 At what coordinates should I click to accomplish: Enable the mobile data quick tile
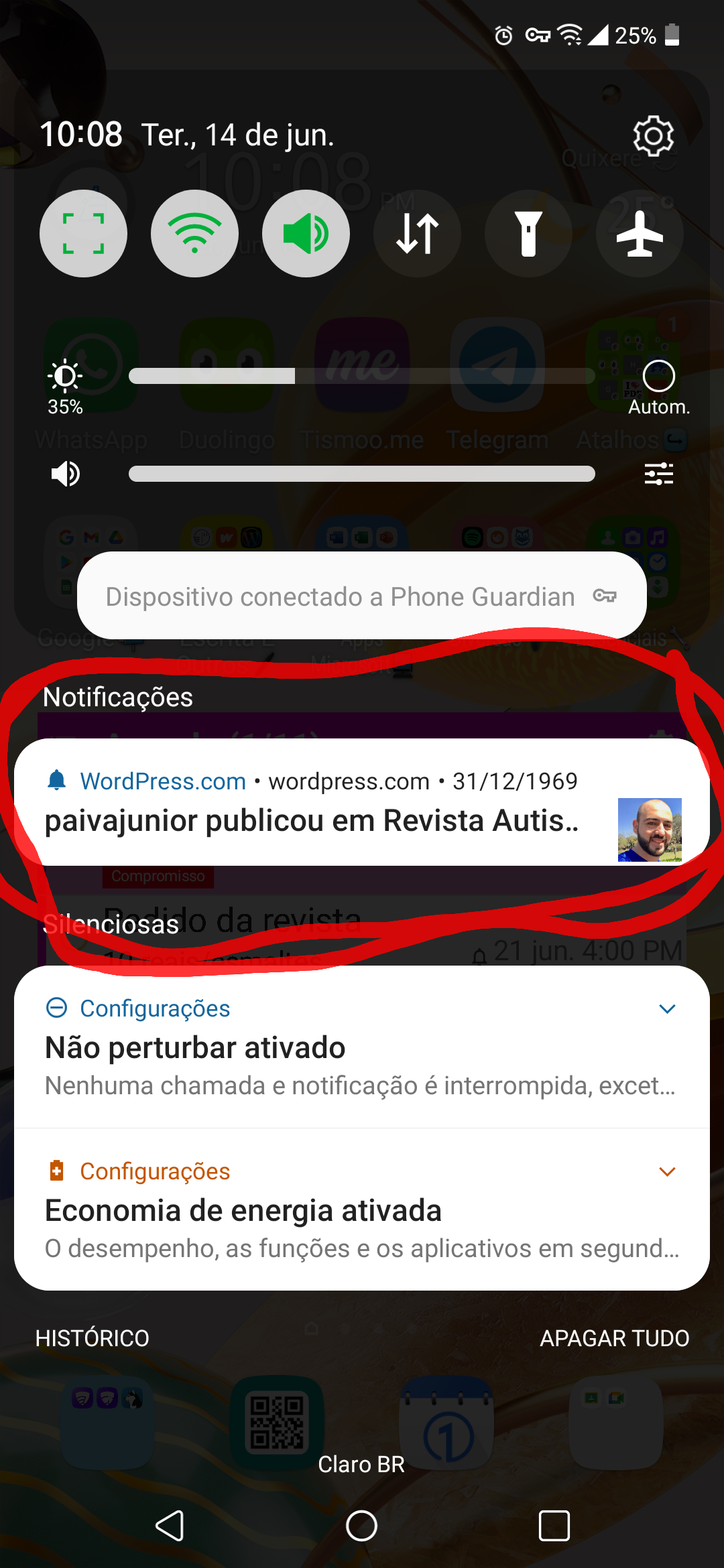pyautogui.click(x=417, y=234)
